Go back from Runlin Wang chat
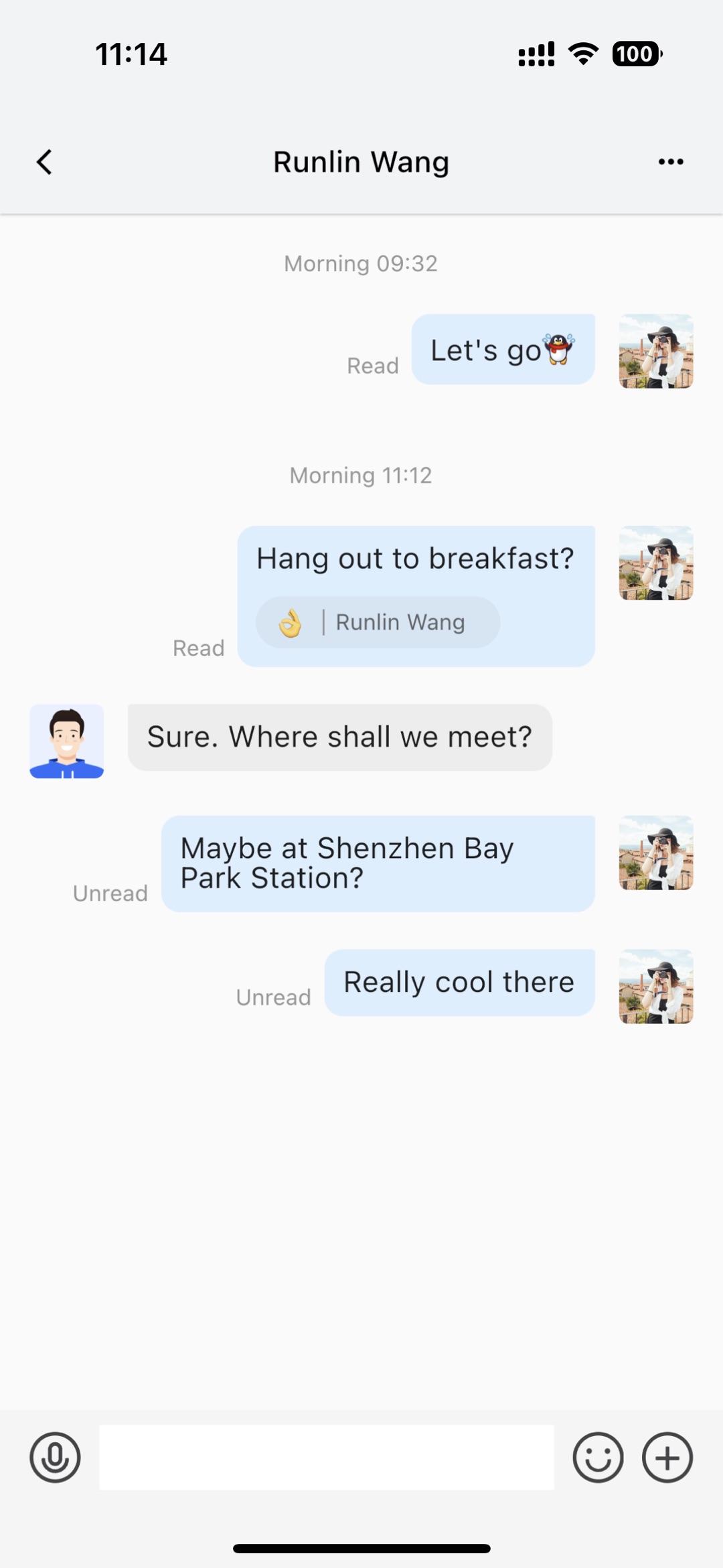The width and height of the screenshot is (723, 1568). [44, 162]
